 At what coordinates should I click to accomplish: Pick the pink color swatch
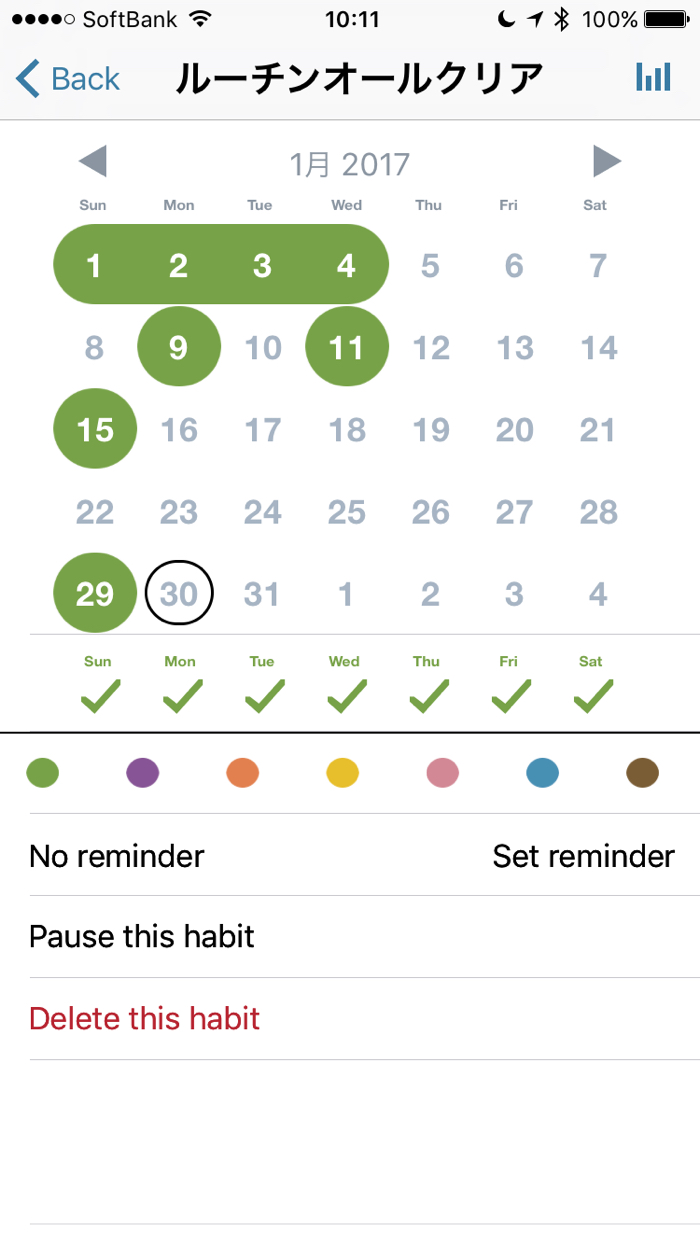tap(442, 773)
